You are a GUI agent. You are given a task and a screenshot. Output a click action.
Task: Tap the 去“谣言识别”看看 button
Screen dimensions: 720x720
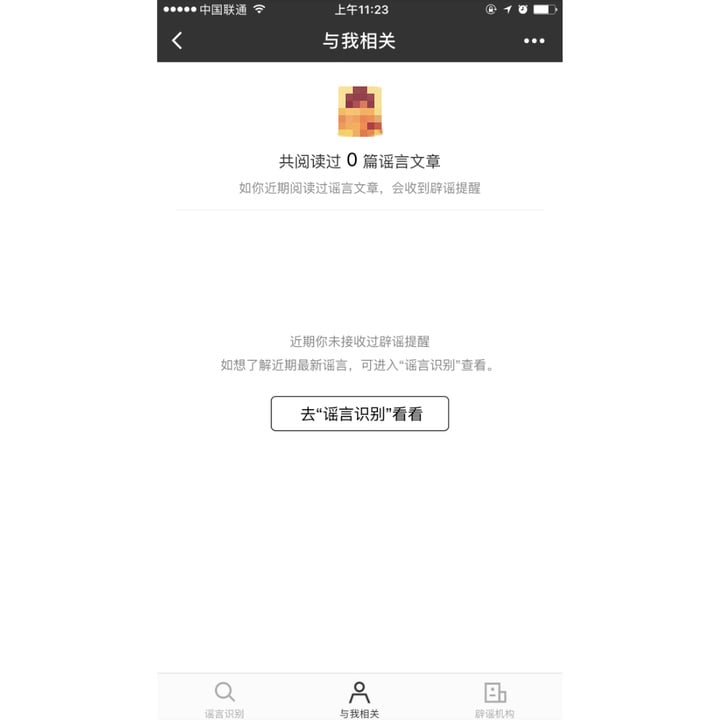pyautogui.click(x=359, y=414)
